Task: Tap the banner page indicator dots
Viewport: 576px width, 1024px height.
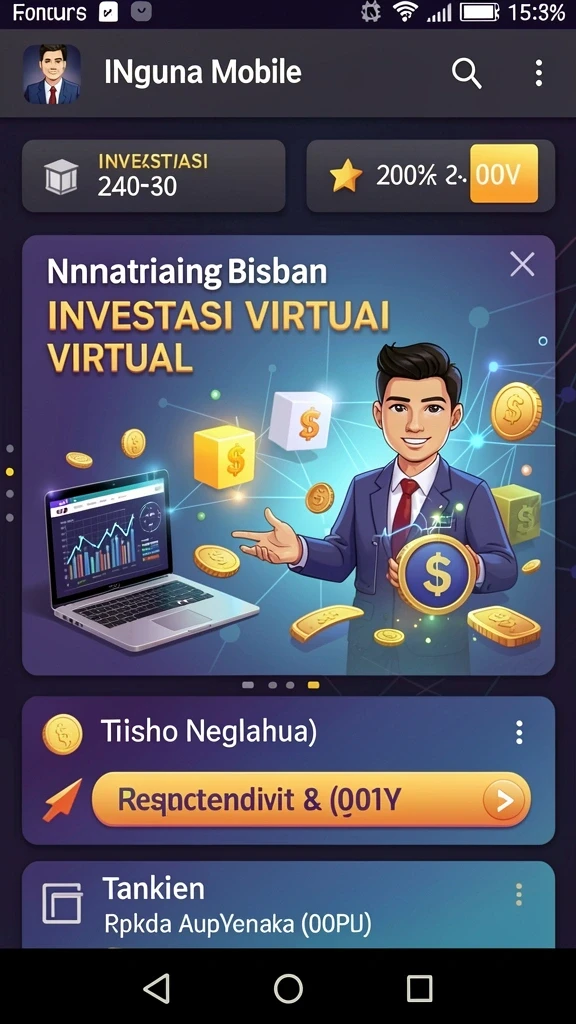Action: click(x=281, y=685)
